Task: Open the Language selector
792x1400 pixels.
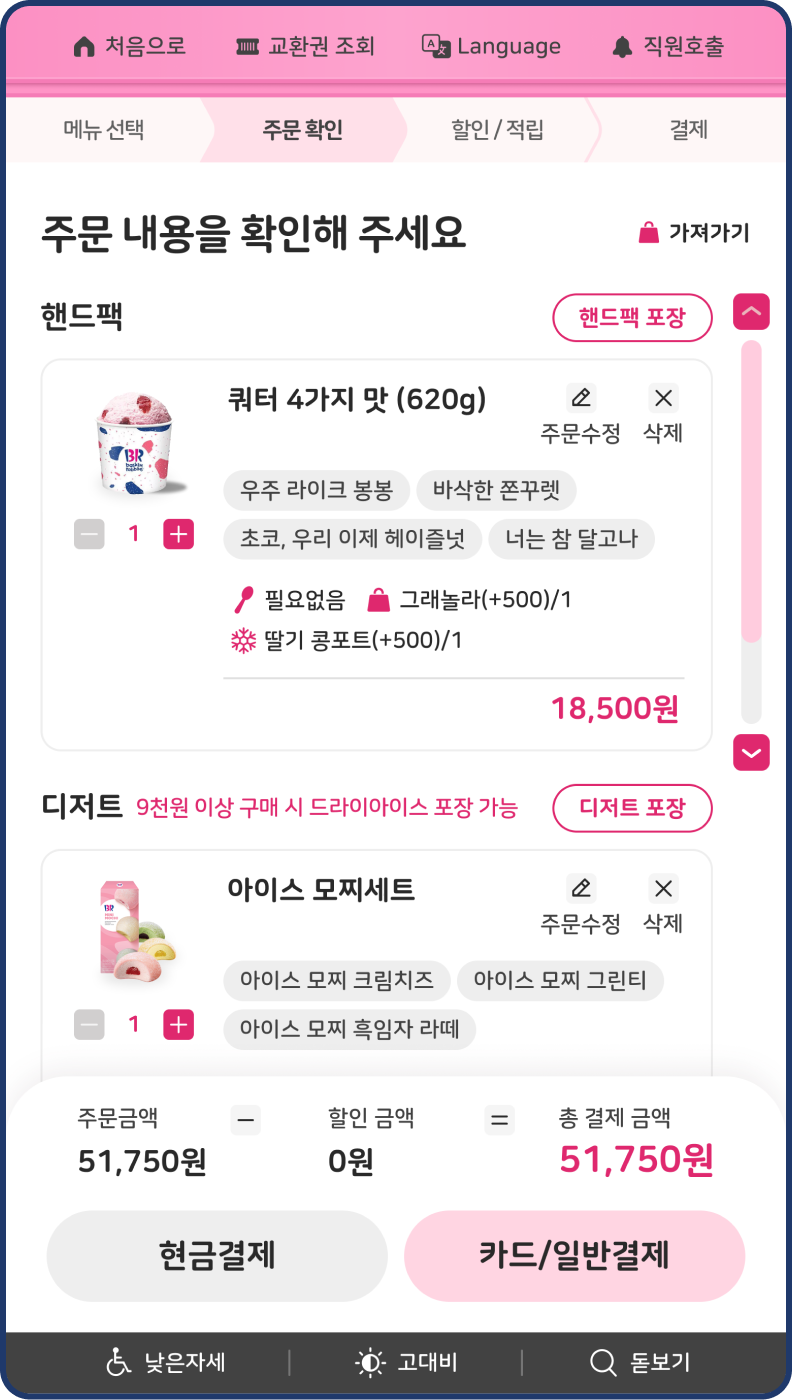Action: [x=491, y=47]
